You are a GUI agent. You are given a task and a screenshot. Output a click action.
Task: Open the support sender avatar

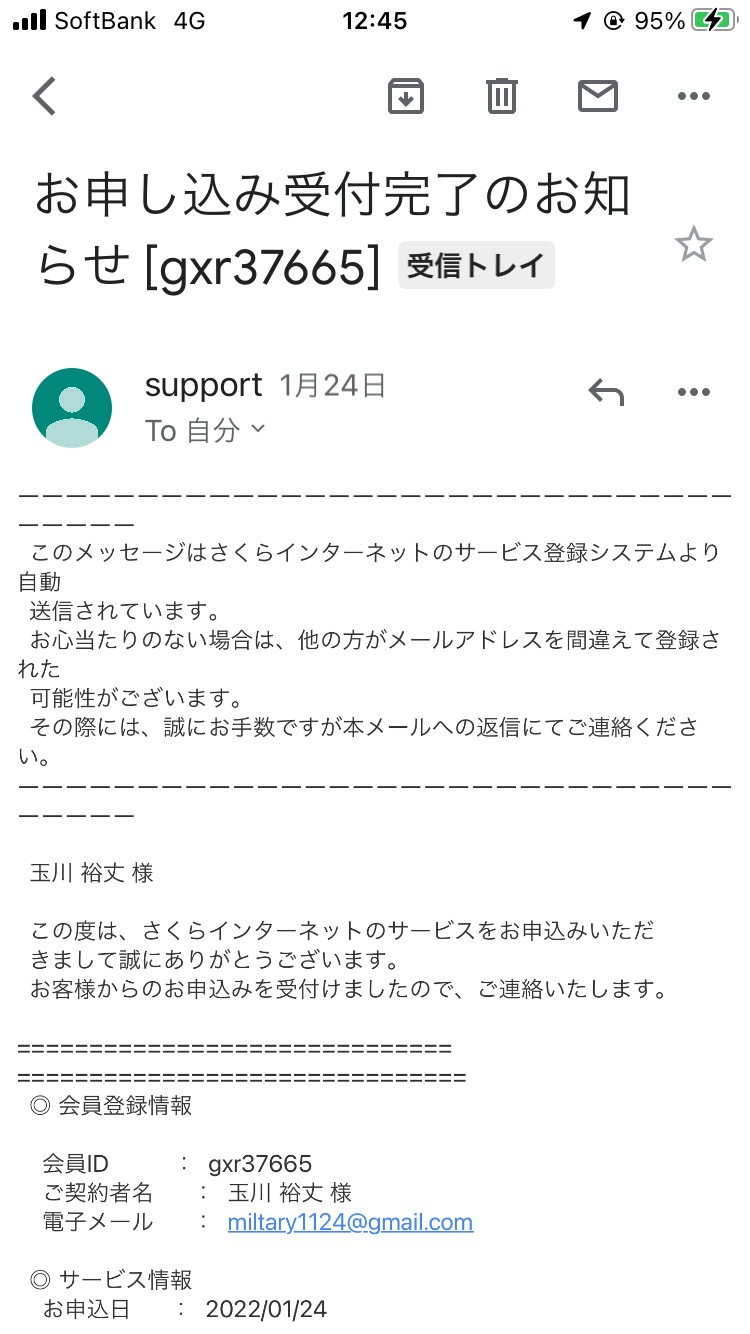click(x=72, y=407)
